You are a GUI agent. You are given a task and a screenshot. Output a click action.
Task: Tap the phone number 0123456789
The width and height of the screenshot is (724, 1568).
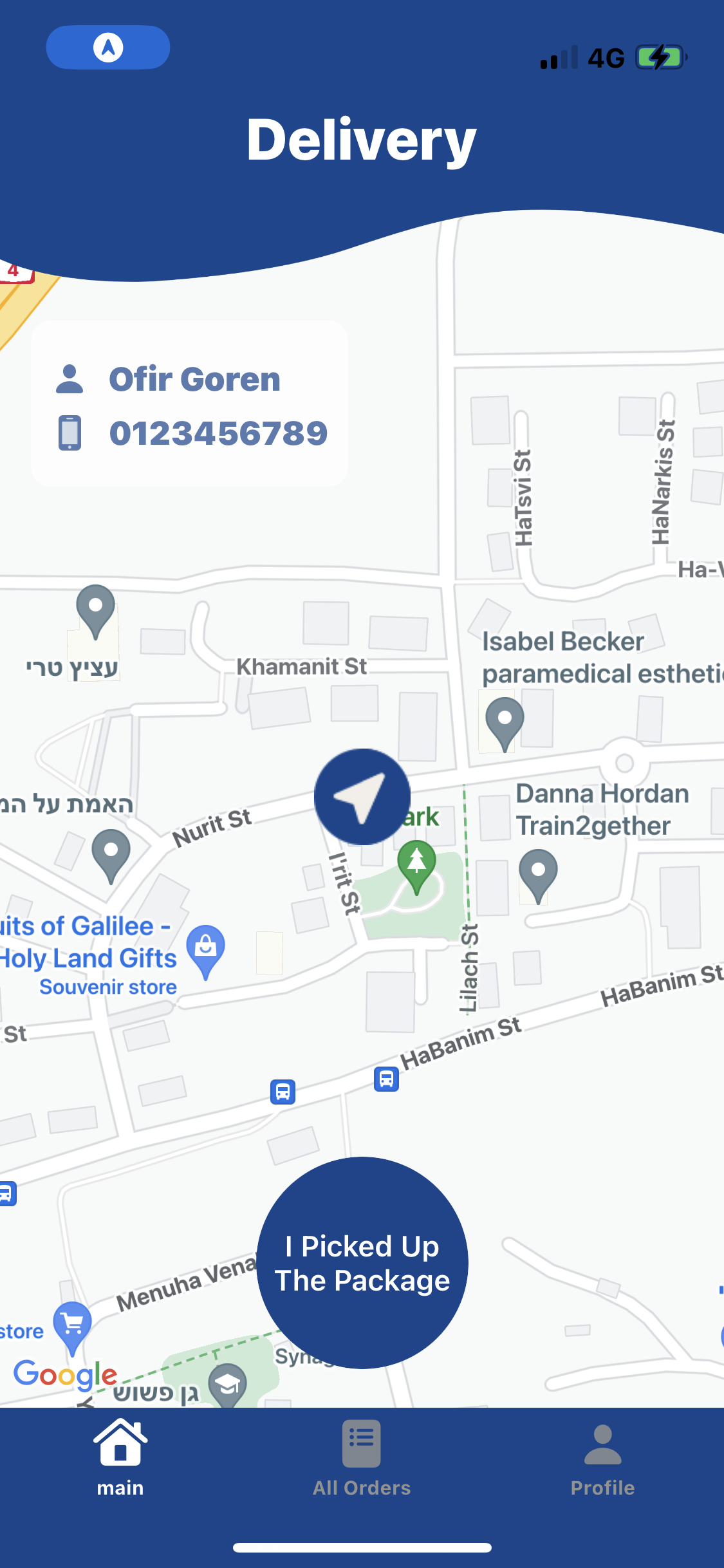[x=218, y=433]
